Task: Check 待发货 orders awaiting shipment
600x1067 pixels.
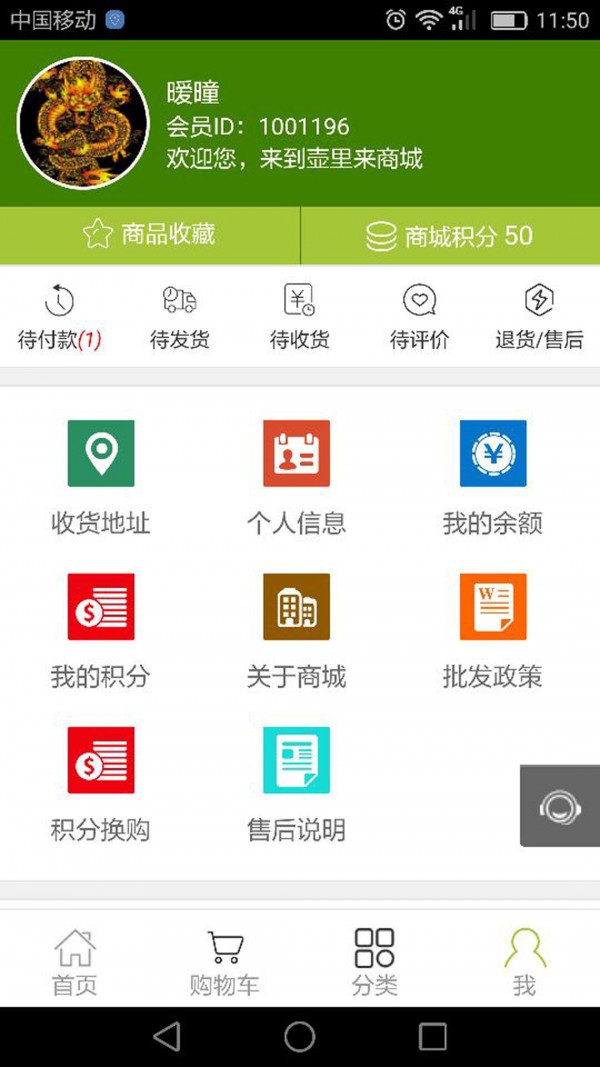Action: [x=180, y=317]
